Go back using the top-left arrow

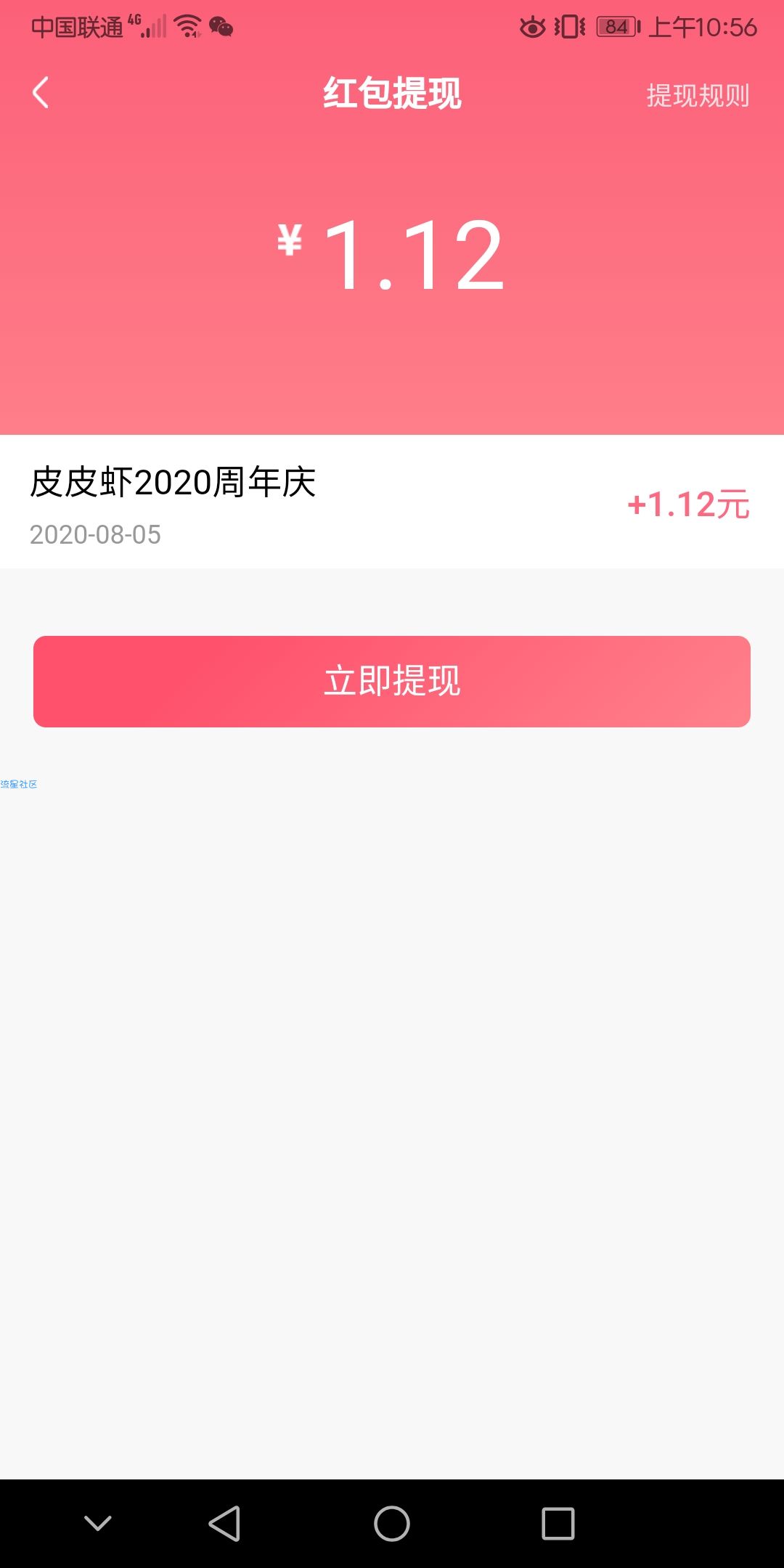coord(41,93)
